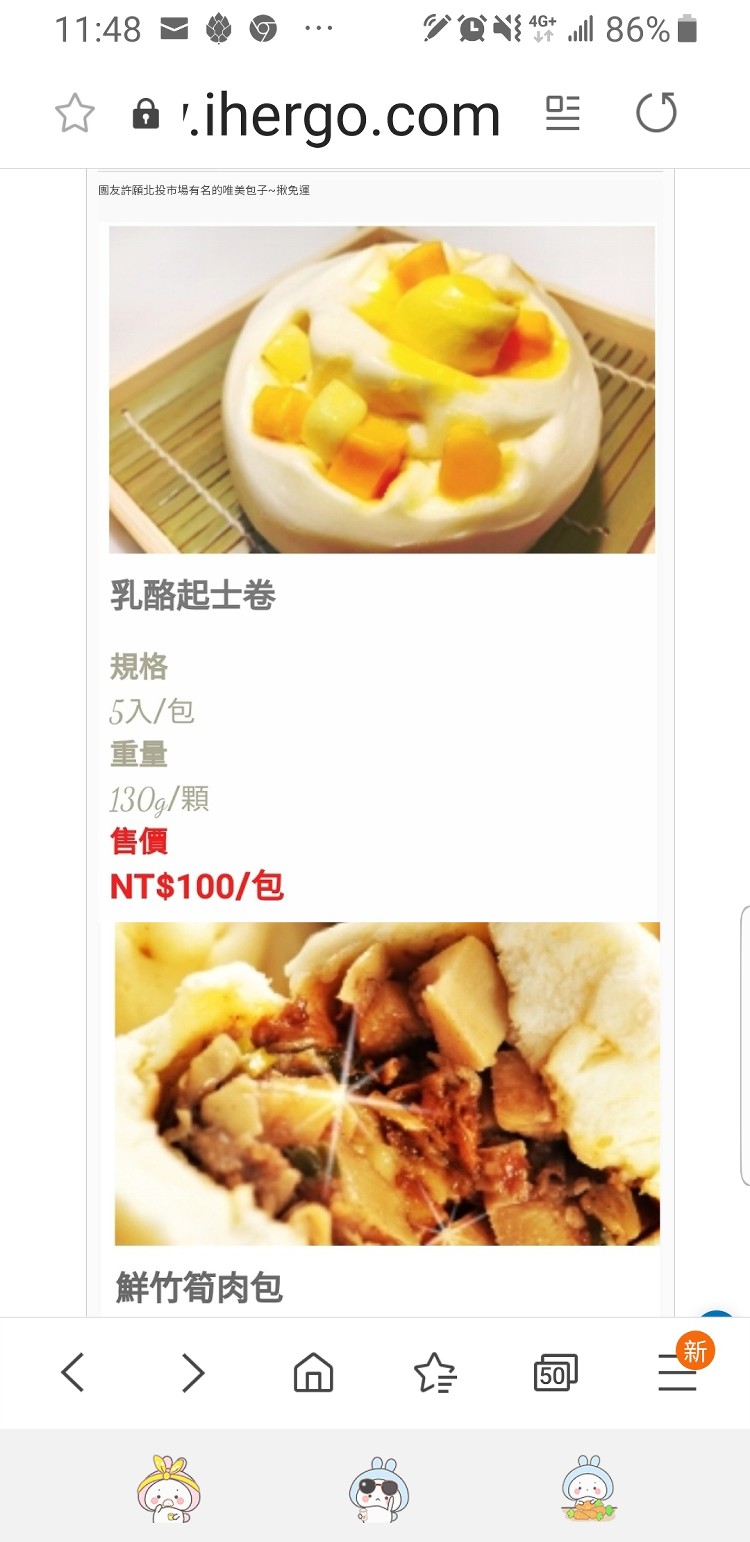View the 50 open tabs
Screen dimensions: 750x1542
(x=555, y=1373)
